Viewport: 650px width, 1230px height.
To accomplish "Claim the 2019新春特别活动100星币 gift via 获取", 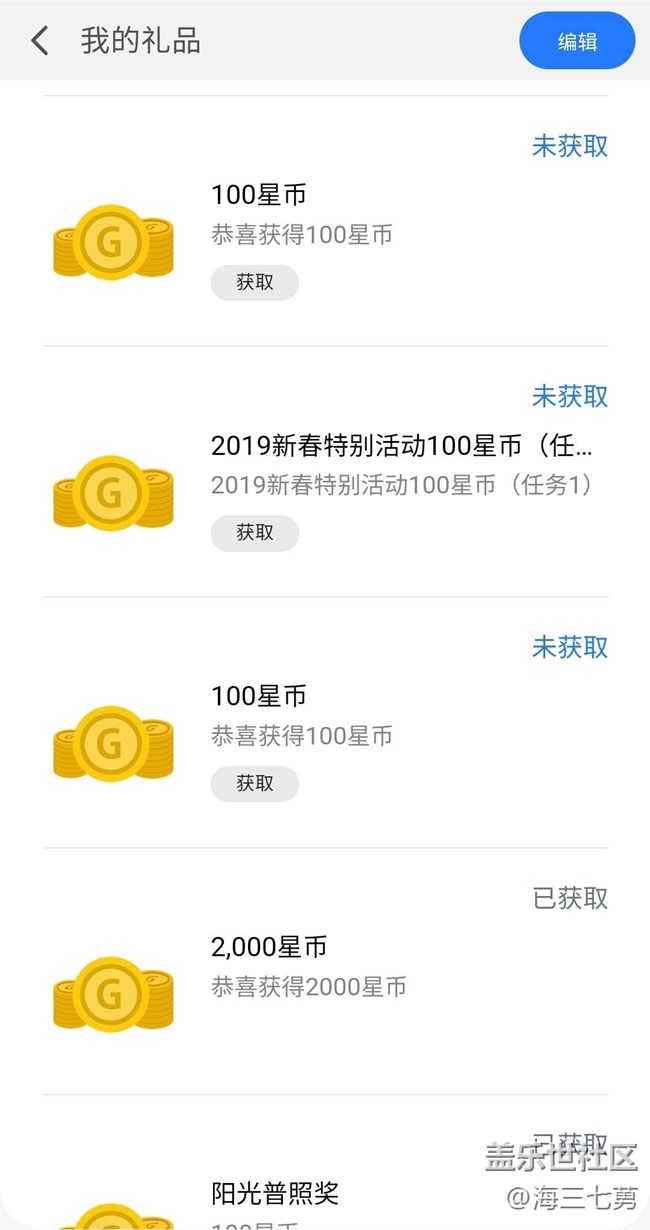I will (254, 533).
